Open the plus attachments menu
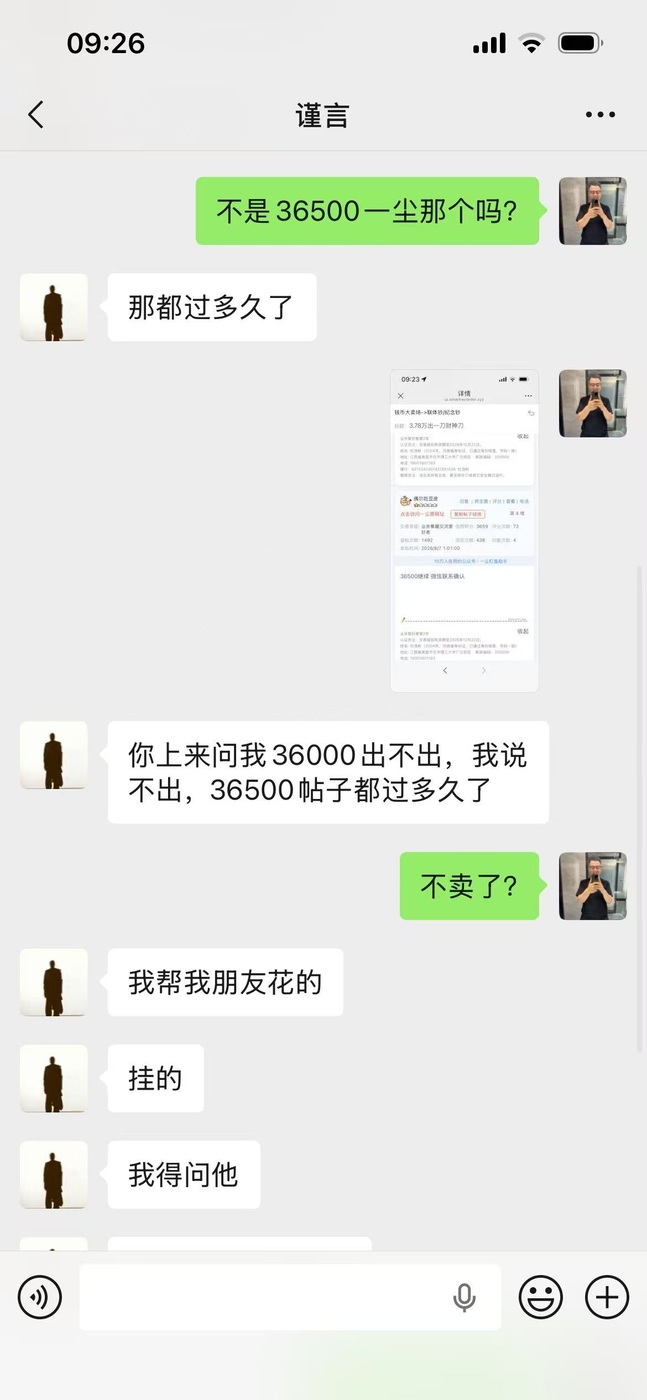Image resolution: width=647 pixels, height=1400 pixels. (607, 1297)
